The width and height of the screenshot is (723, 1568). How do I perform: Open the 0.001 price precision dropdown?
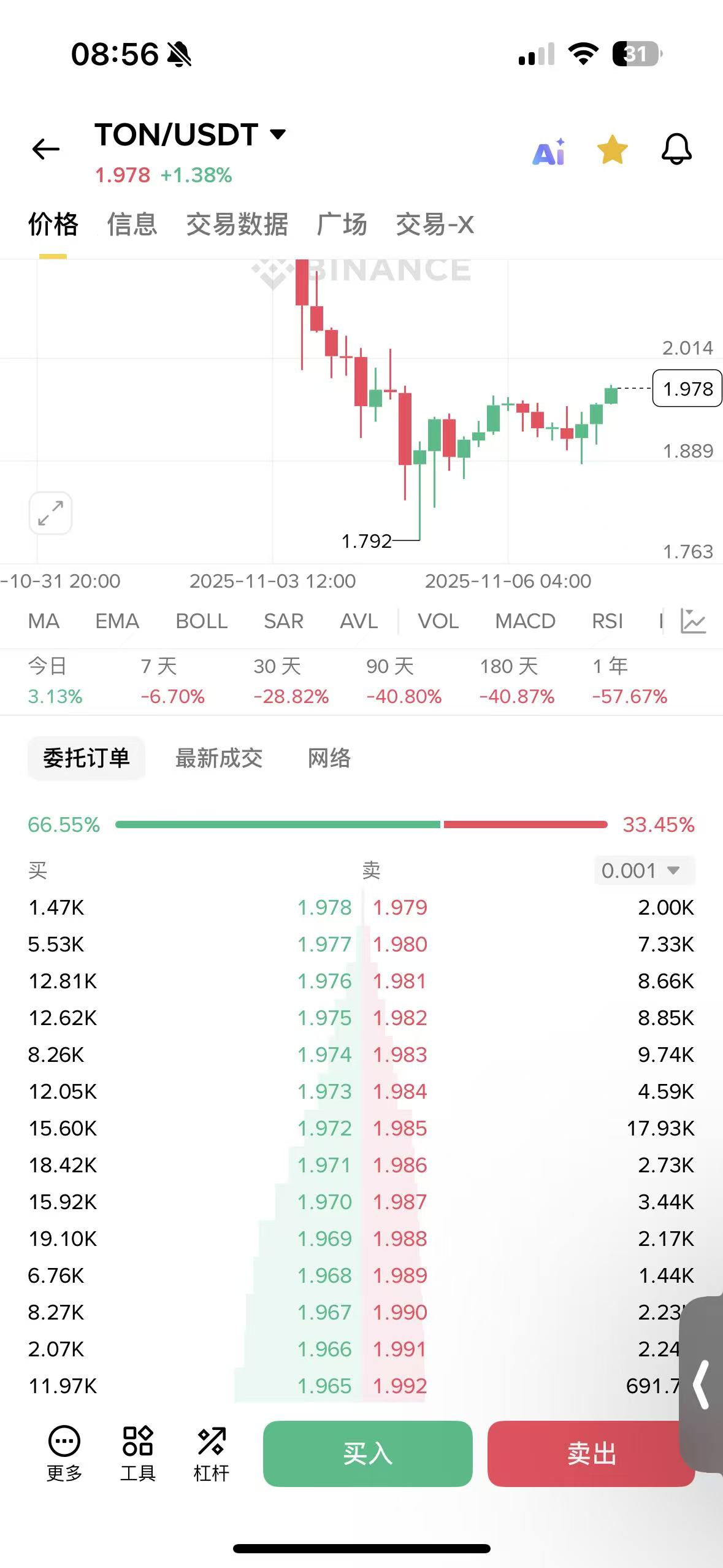pyautogui.click(x=644, y=870)
